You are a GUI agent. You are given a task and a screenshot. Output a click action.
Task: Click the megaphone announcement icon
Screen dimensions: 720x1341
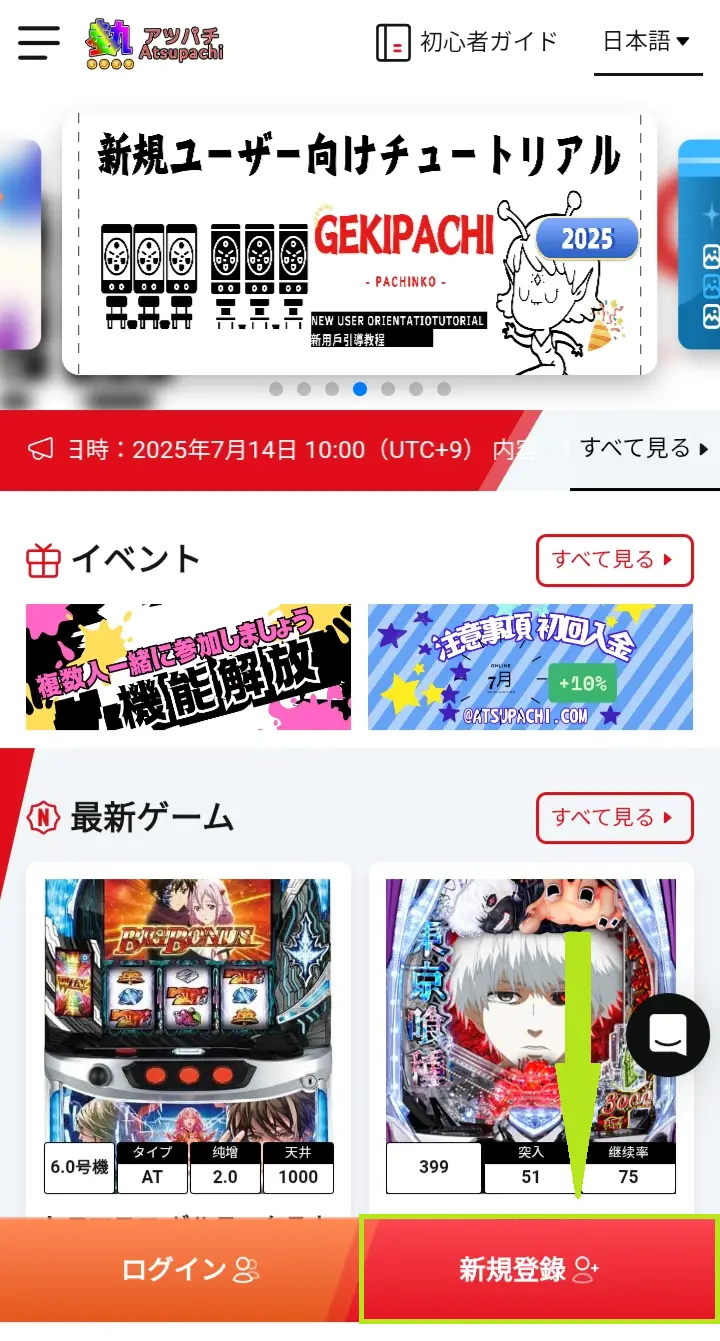point(40,449)
